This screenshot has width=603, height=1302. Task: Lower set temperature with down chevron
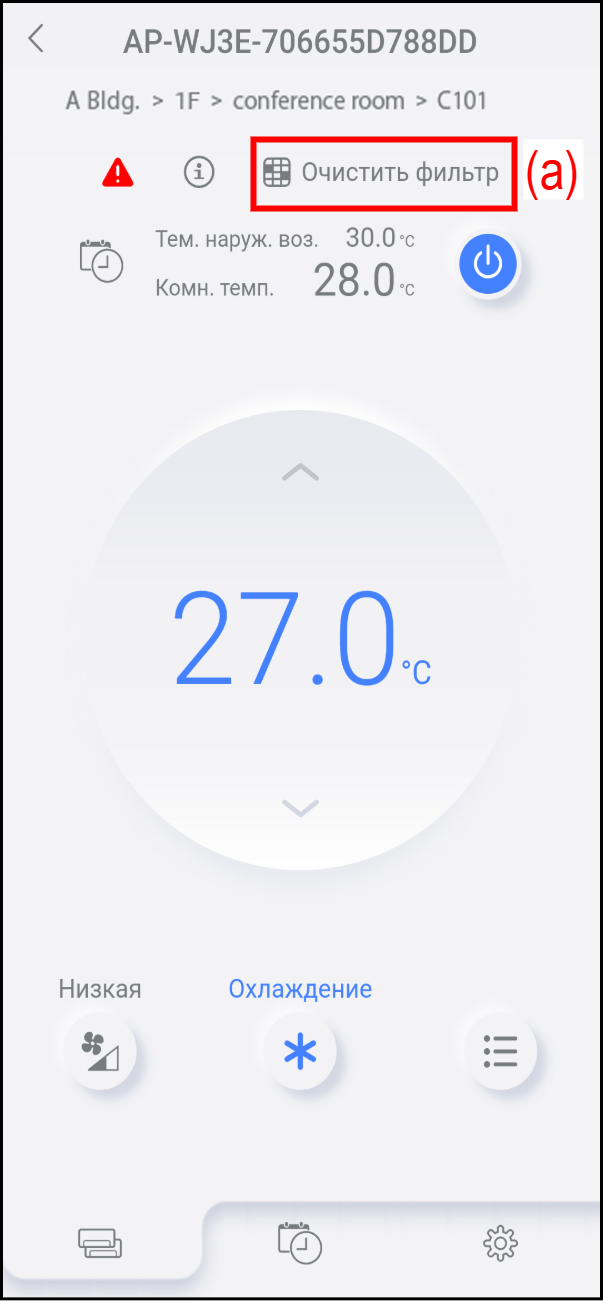tap(300, 807)
